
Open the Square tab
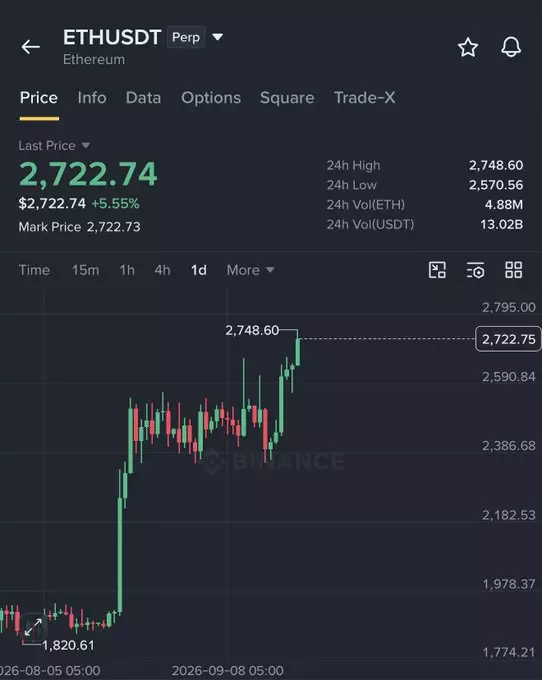coord(287,98)
